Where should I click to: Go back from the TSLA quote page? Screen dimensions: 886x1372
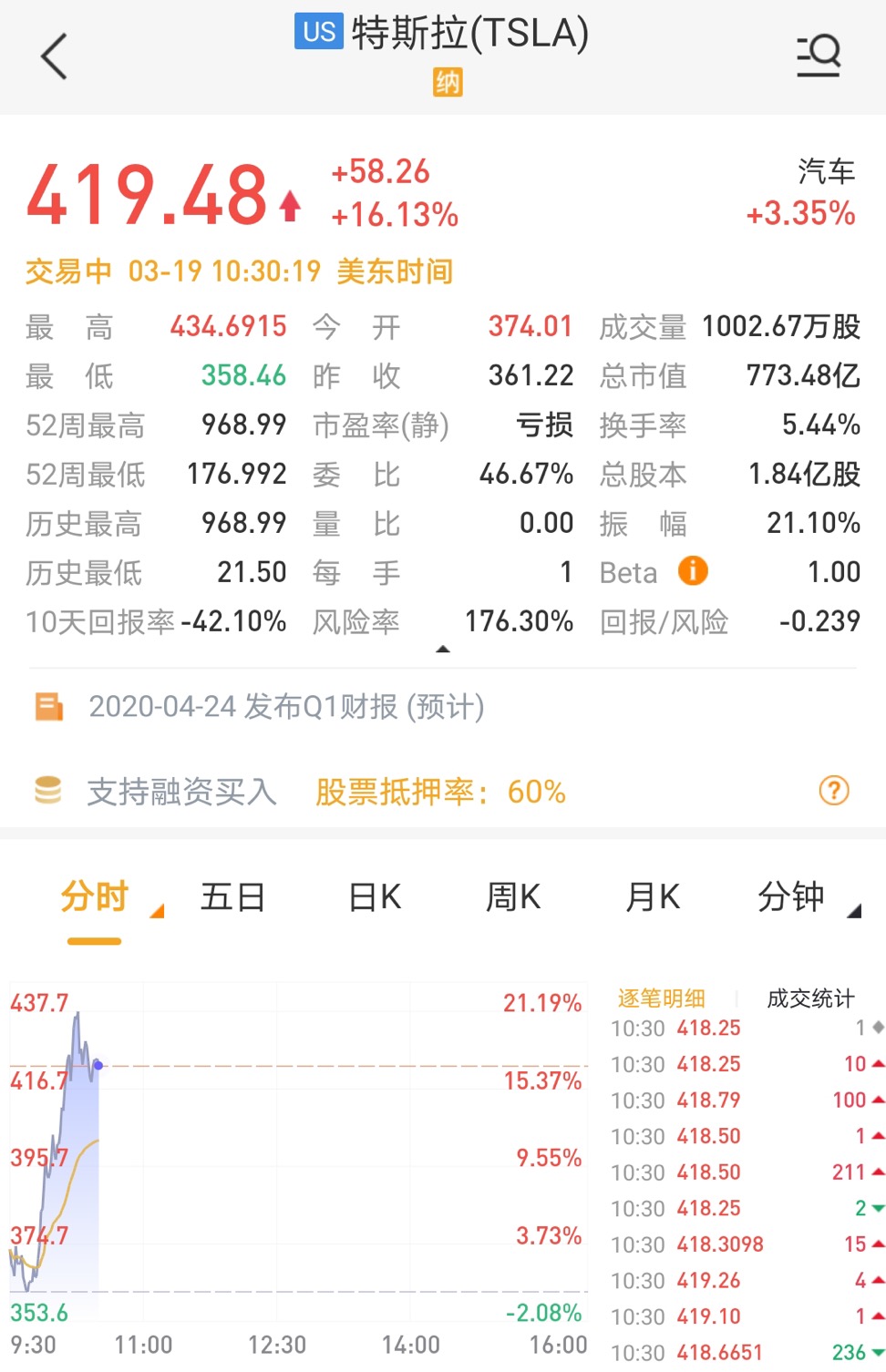pyautogui.click(x=55, y=56)
